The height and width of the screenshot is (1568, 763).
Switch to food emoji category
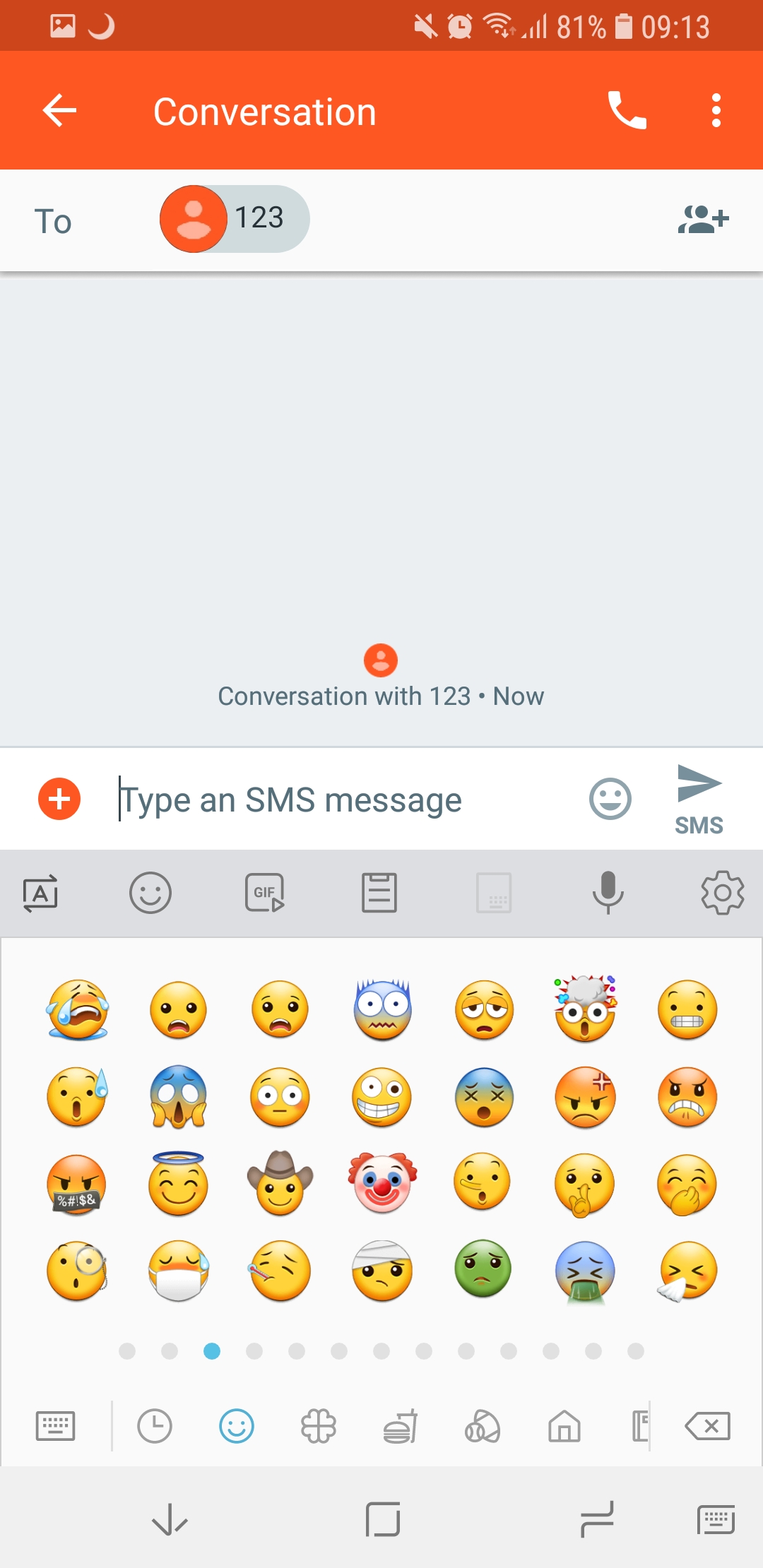[401, 1425]
